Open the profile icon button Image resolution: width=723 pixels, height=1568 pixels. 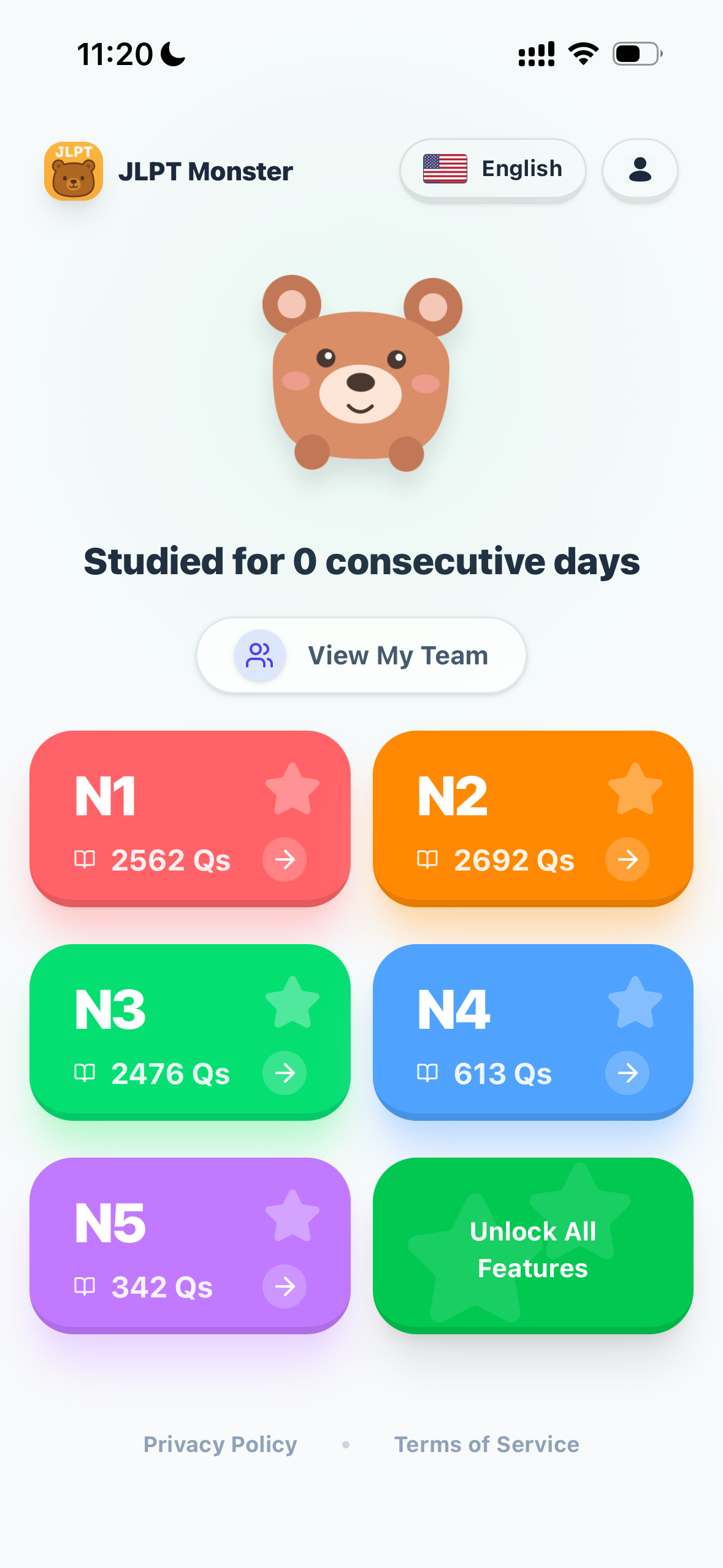(640, 169)
